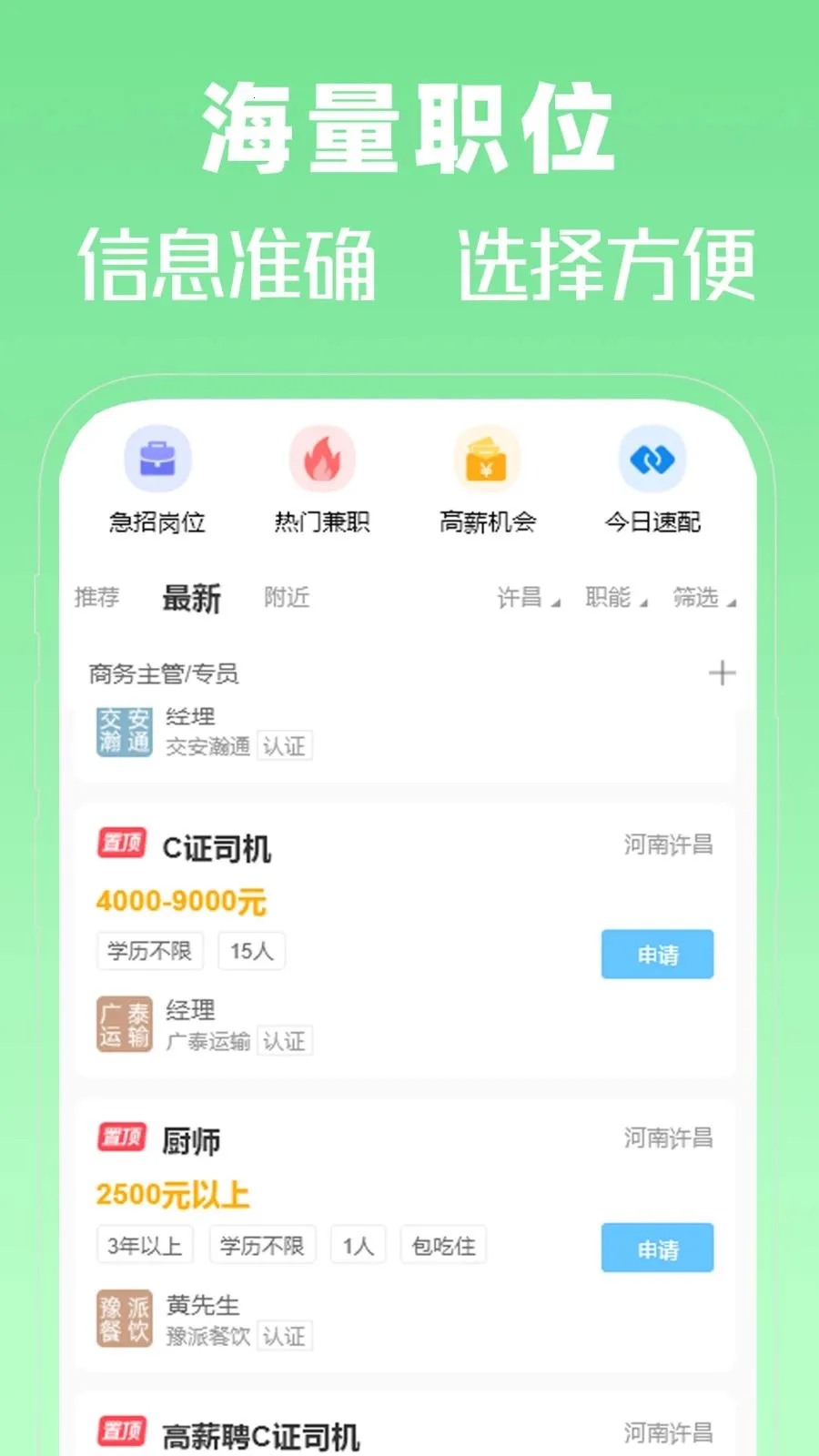Image resolution: width=819 pixels, height=1456 pixels.
Task: Open 高薪机会 wallet icon
Action: pyautogui.click(x=488, y=460)
